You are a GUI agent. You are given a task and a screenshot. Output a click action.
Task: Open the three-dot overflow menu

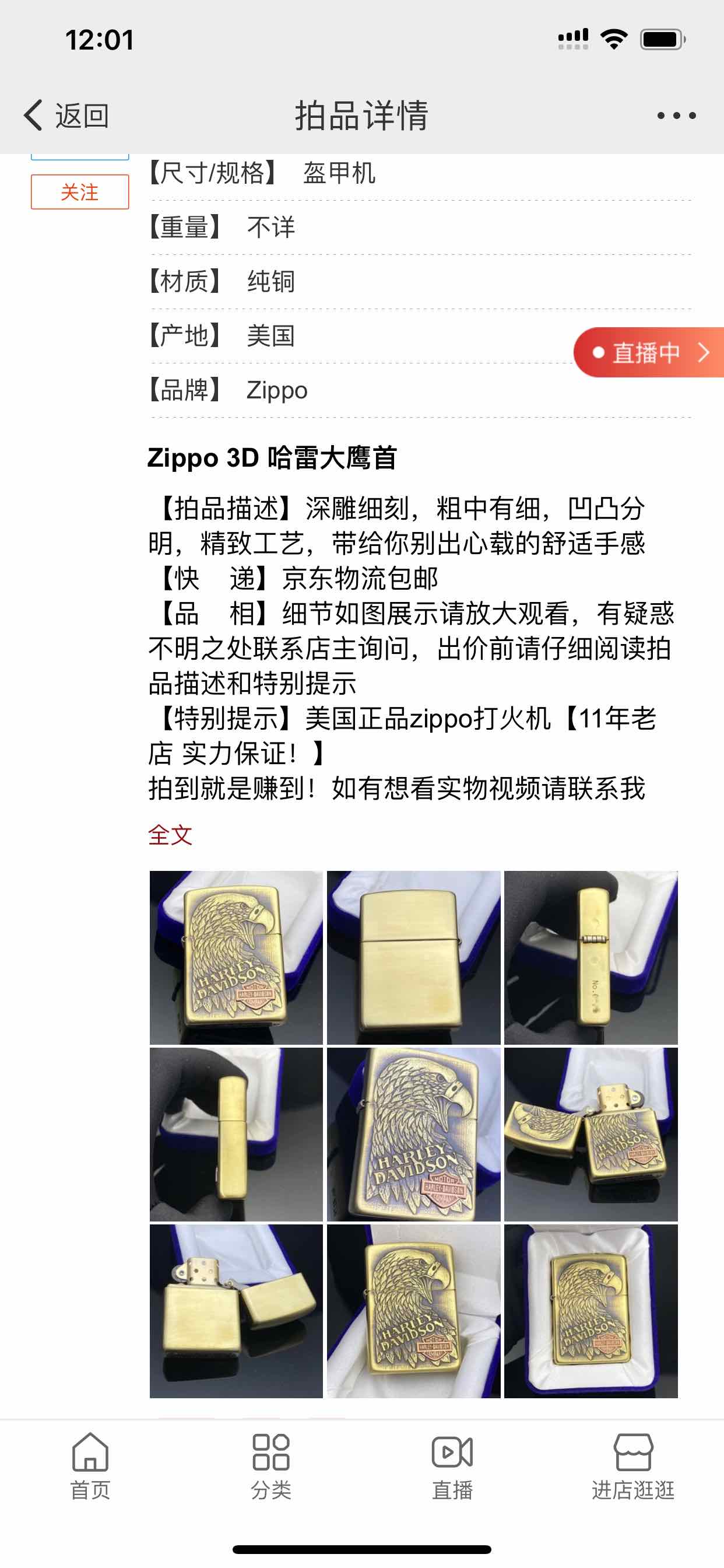(676, 115)
